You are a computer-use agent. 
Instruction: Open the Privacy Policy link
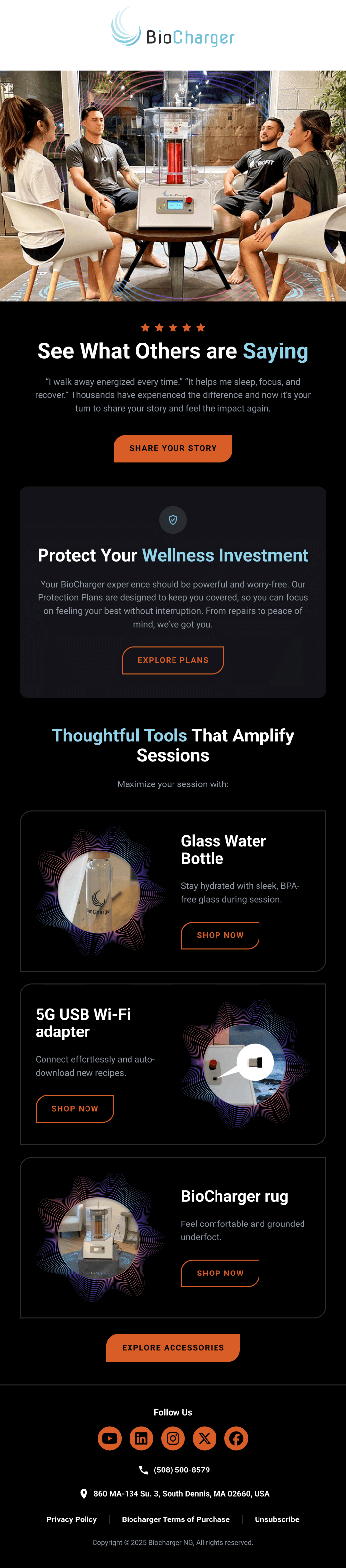pyautogui.click(x=72, y=1519)
